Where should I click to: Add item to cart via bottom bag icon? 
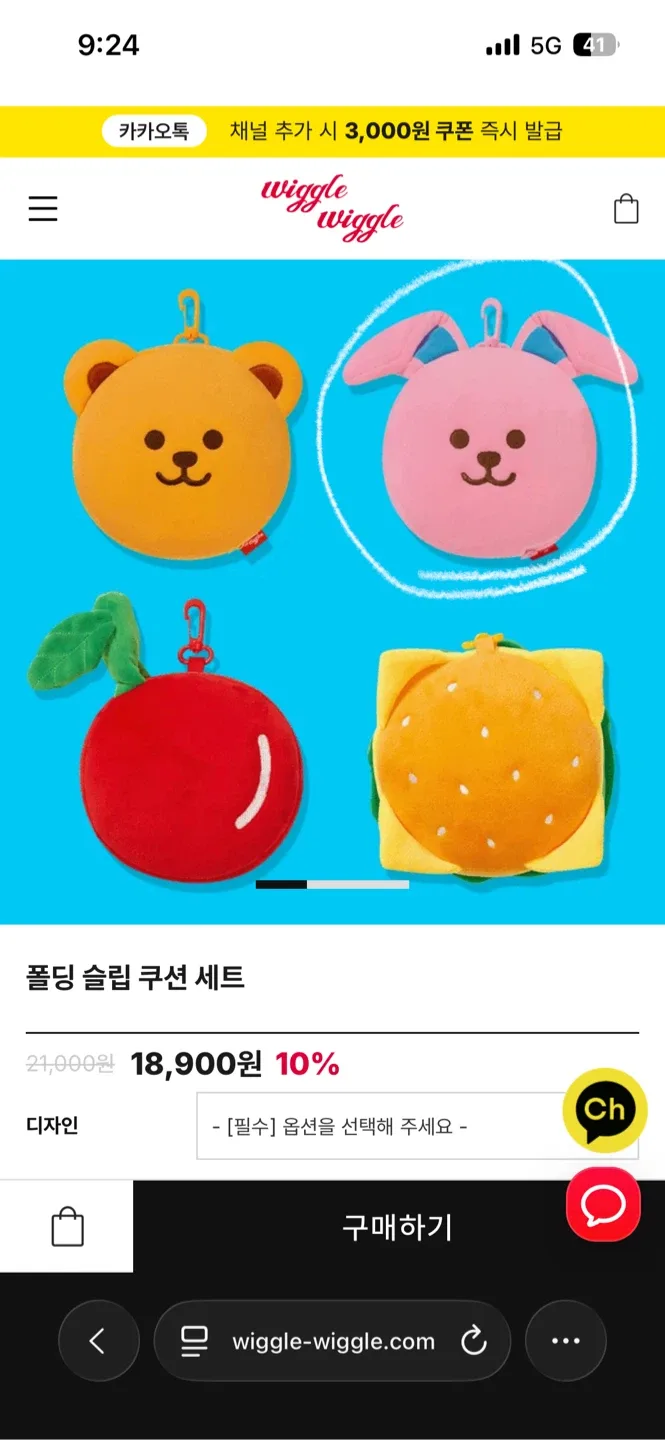click(x=67, y=1227)
